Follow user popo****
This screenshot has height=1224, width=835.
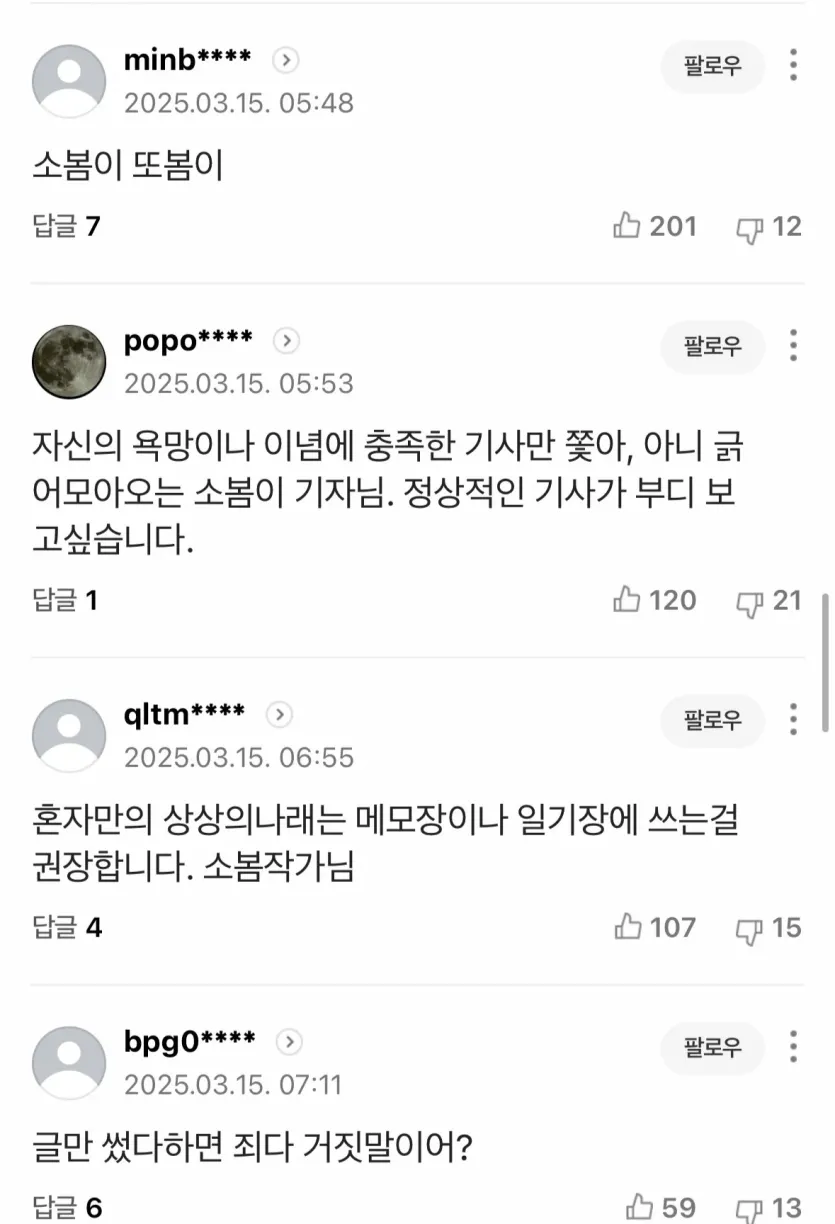(712, 347)
